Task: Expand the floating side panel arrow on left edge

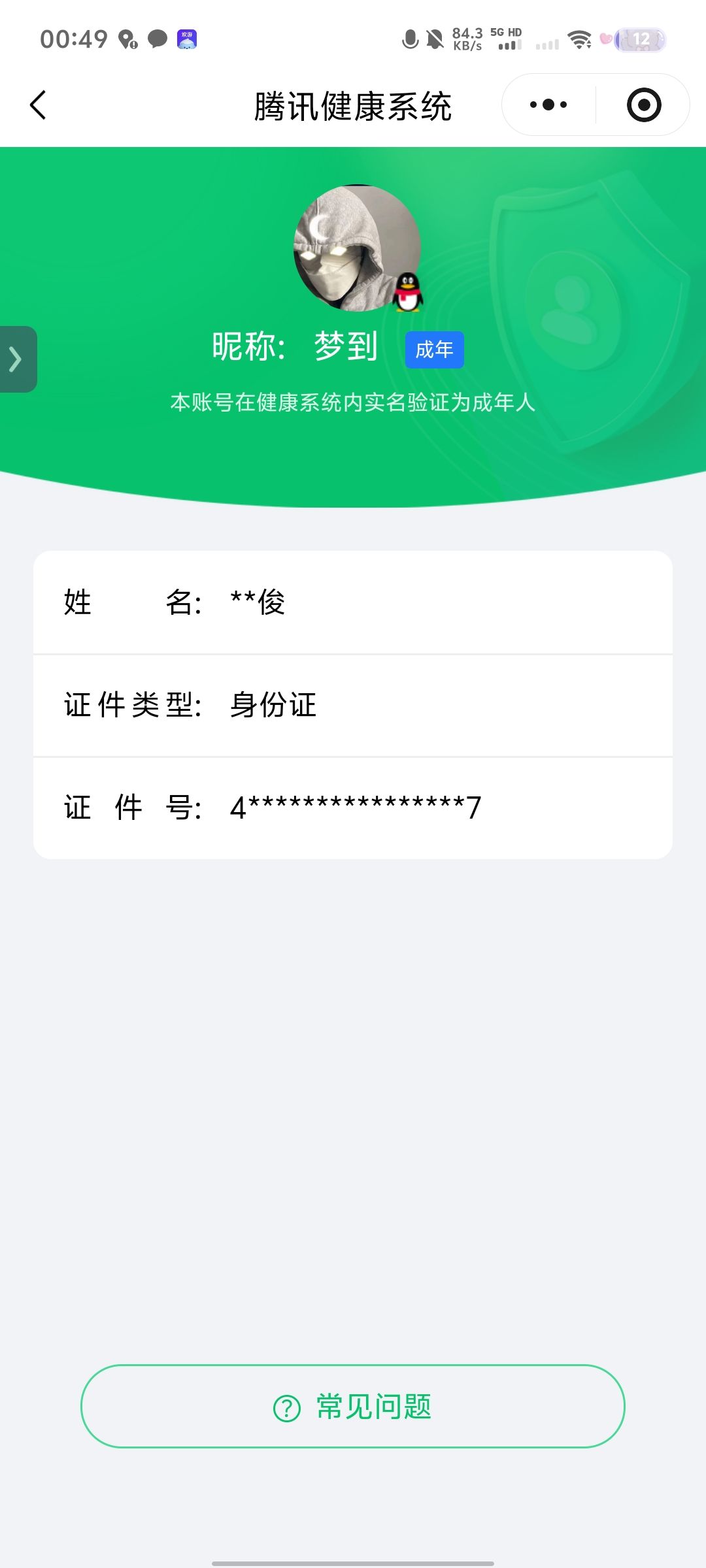Action: click(14, 359)
